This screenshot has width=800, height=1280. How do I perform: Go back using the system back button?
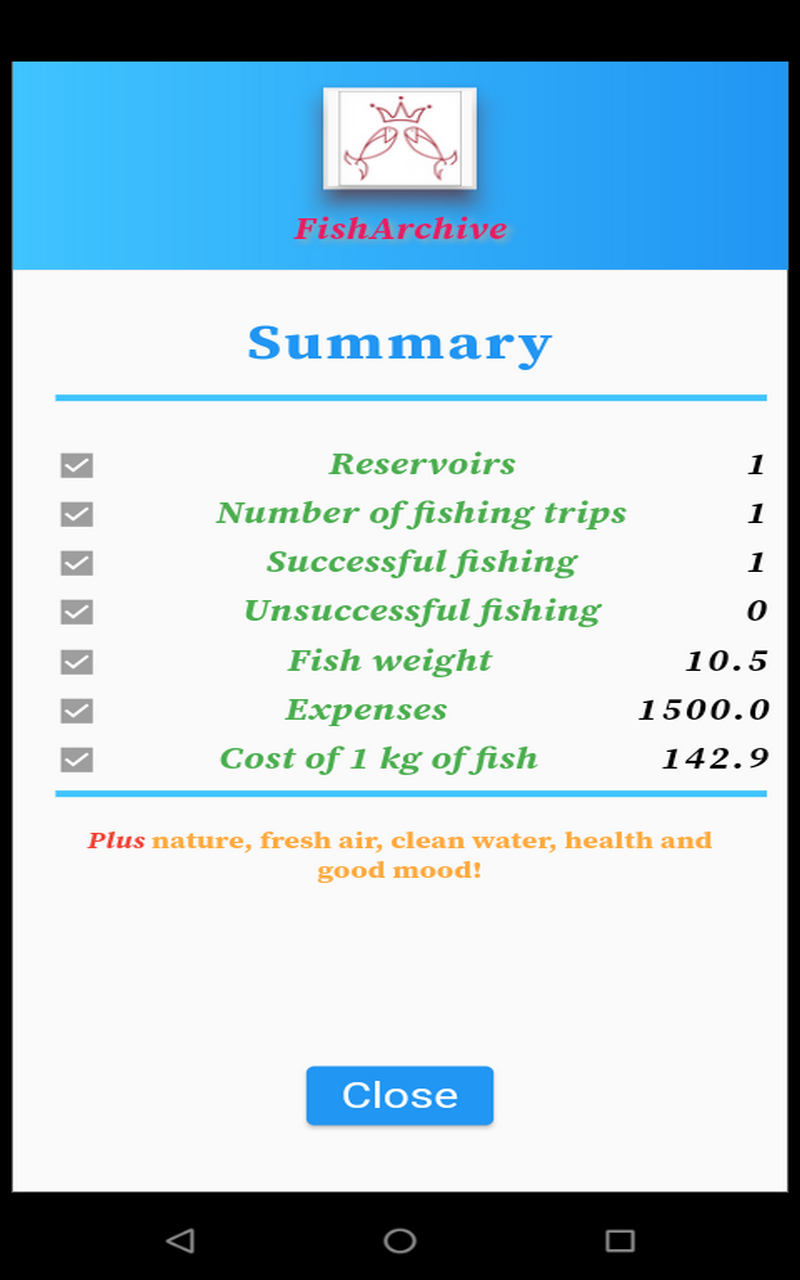(180, 1241)
